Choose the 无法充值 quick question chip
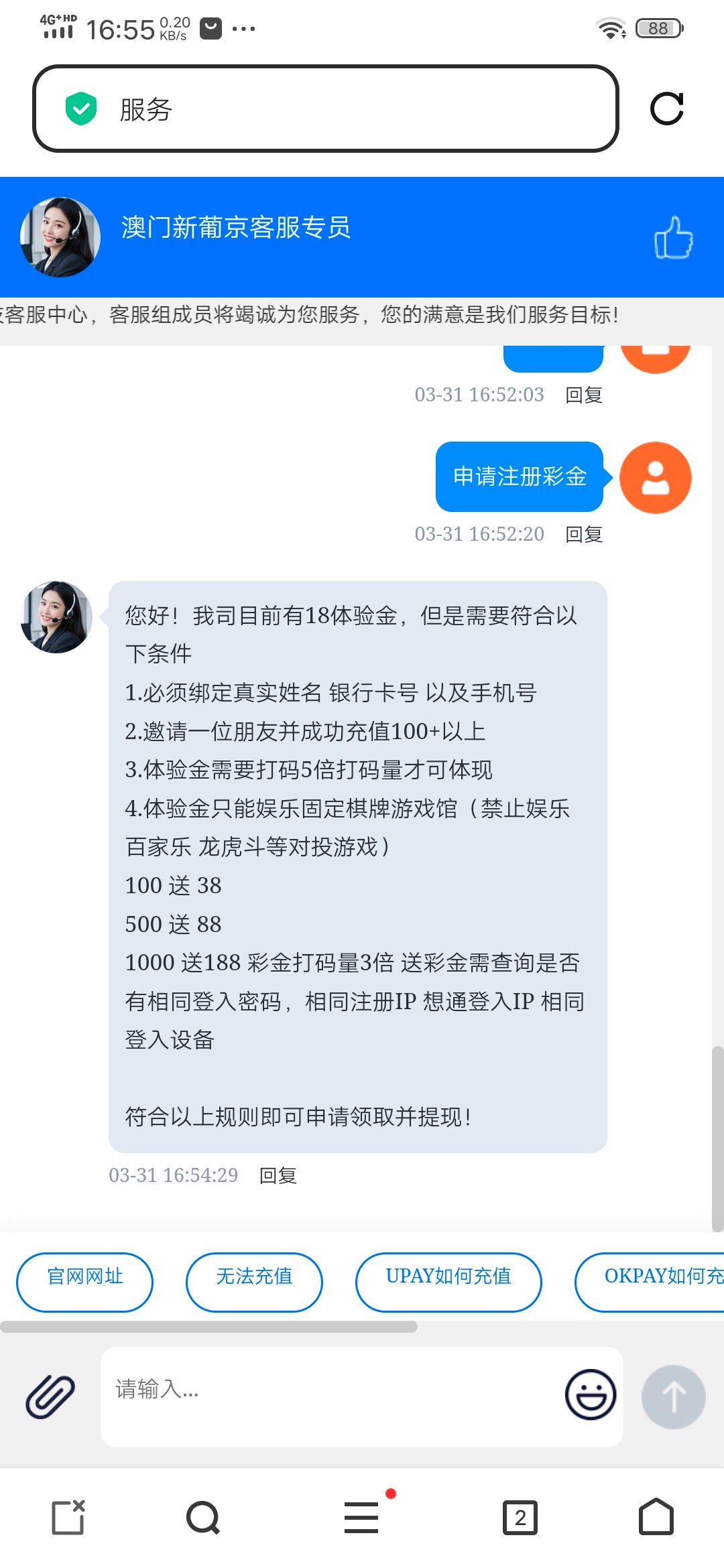This screenshot has width=724, height=1568. point(254,1277)
